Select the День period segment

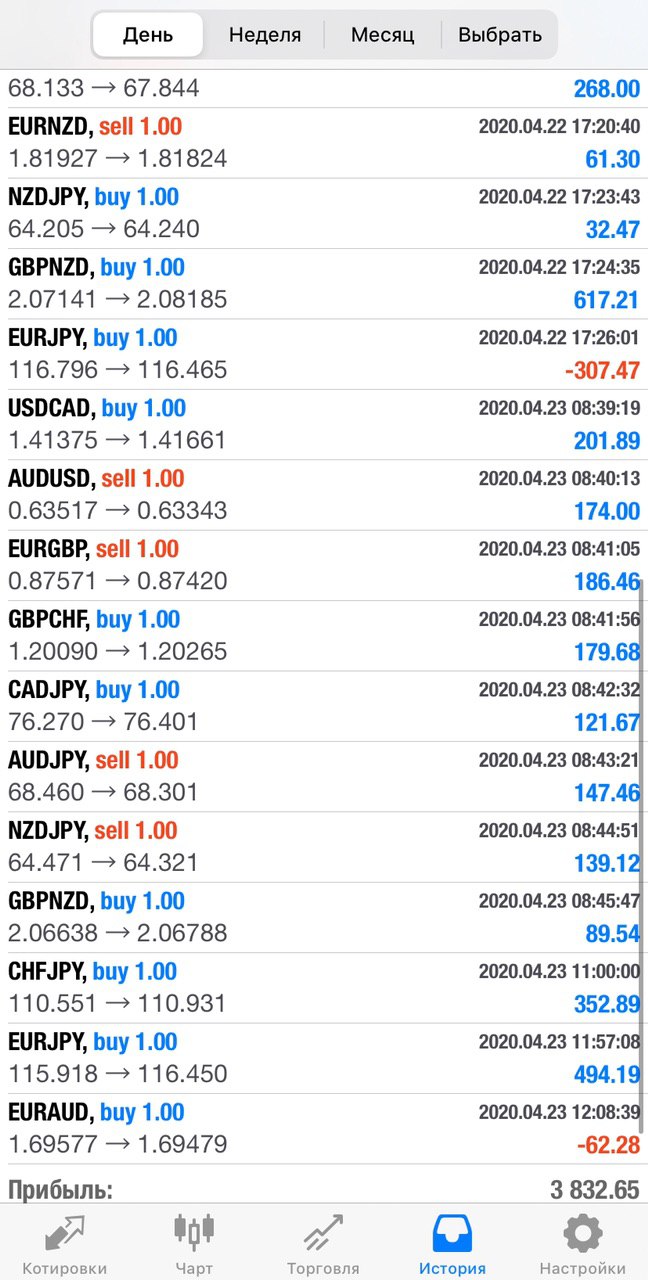click(148, 35)
